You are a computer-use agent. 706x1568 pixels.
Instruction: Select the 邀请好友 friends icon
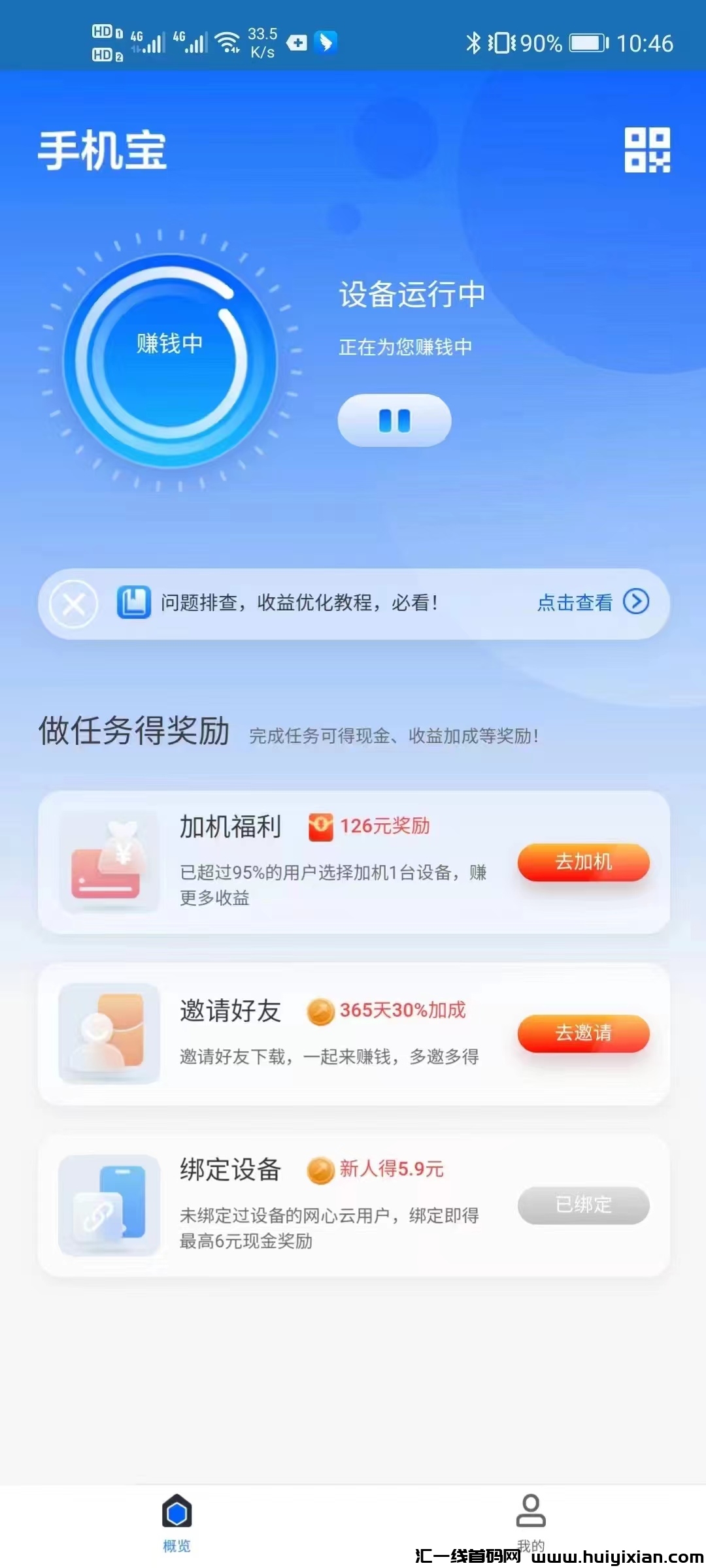tap(110, 1034)
